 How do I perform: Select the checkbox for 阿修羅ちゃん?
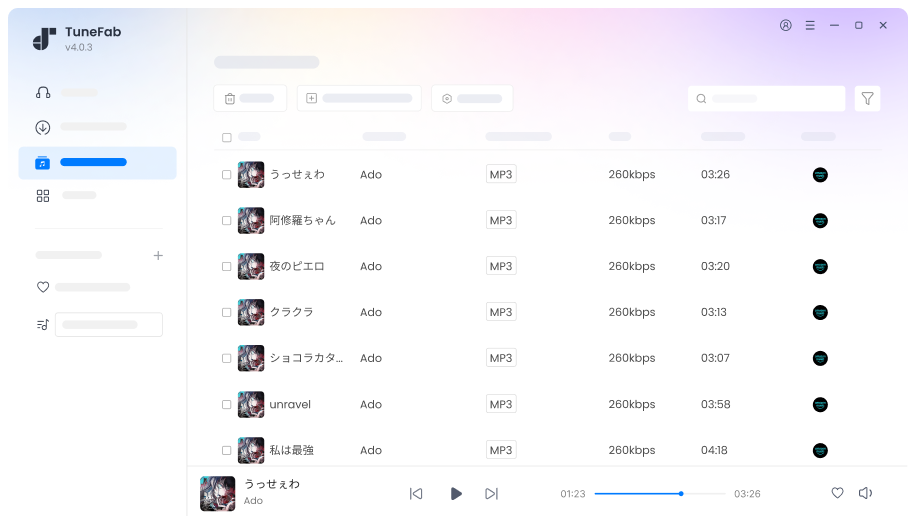[227, 221]
